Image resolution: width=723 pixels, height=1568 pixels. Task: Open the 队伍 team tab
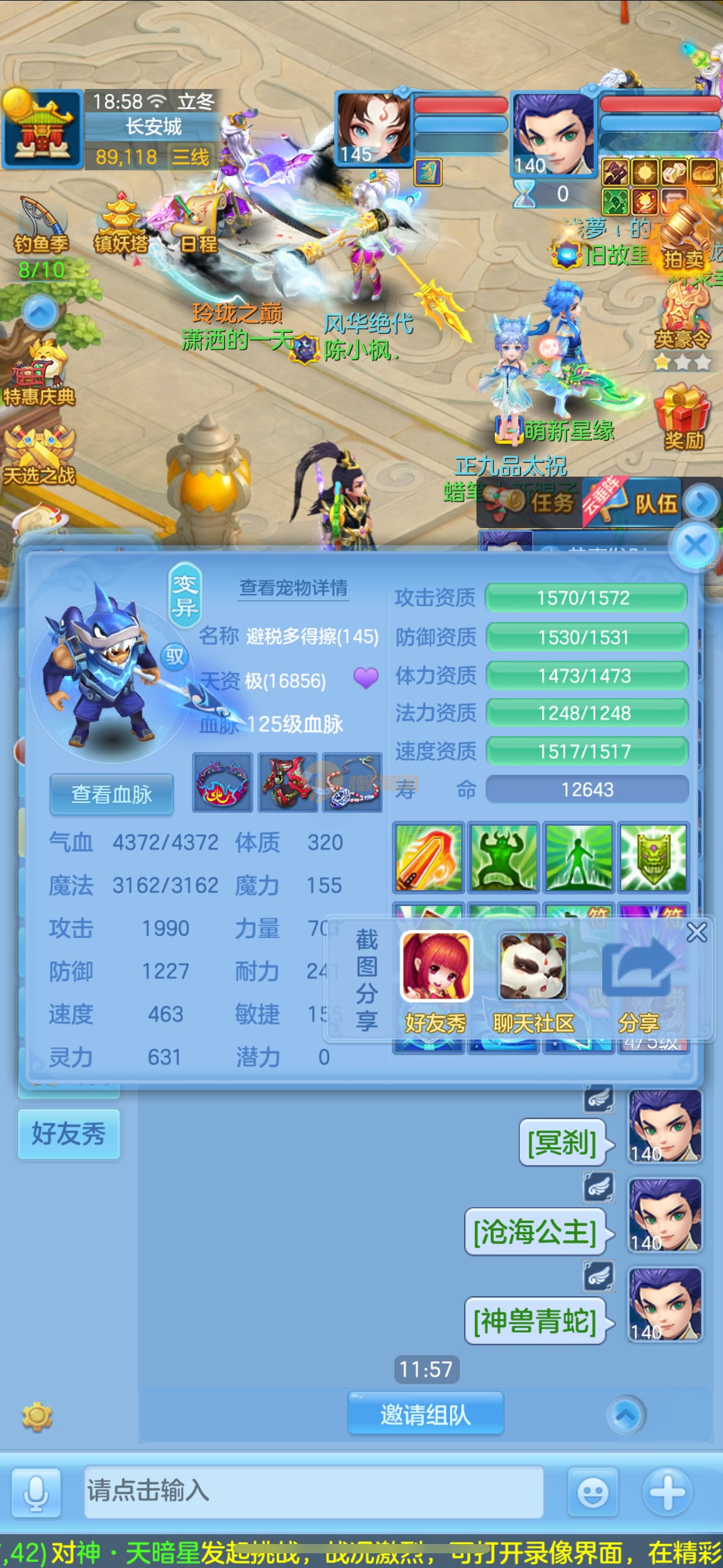[655, 504]
